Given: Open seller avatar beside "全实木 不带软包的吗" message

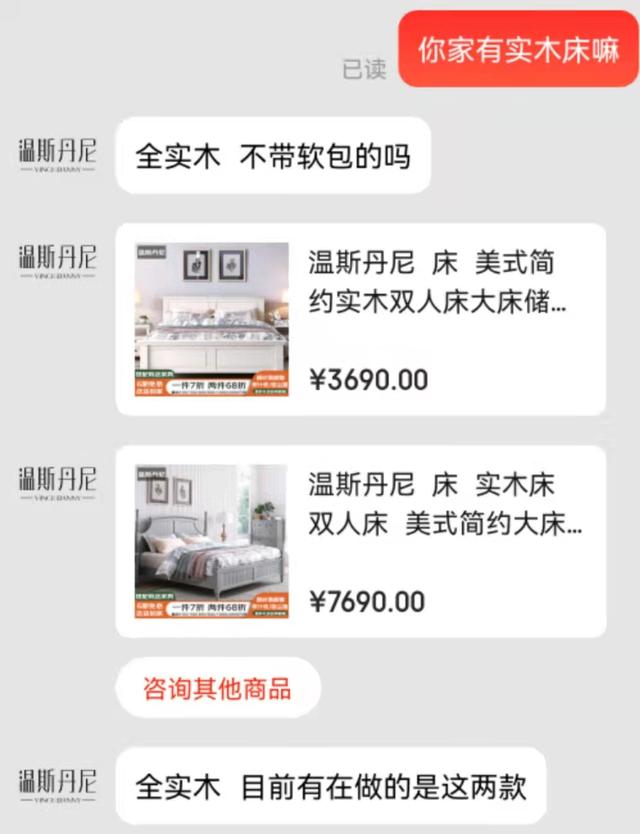Looking at the screenshot, I should pos(58,155).
